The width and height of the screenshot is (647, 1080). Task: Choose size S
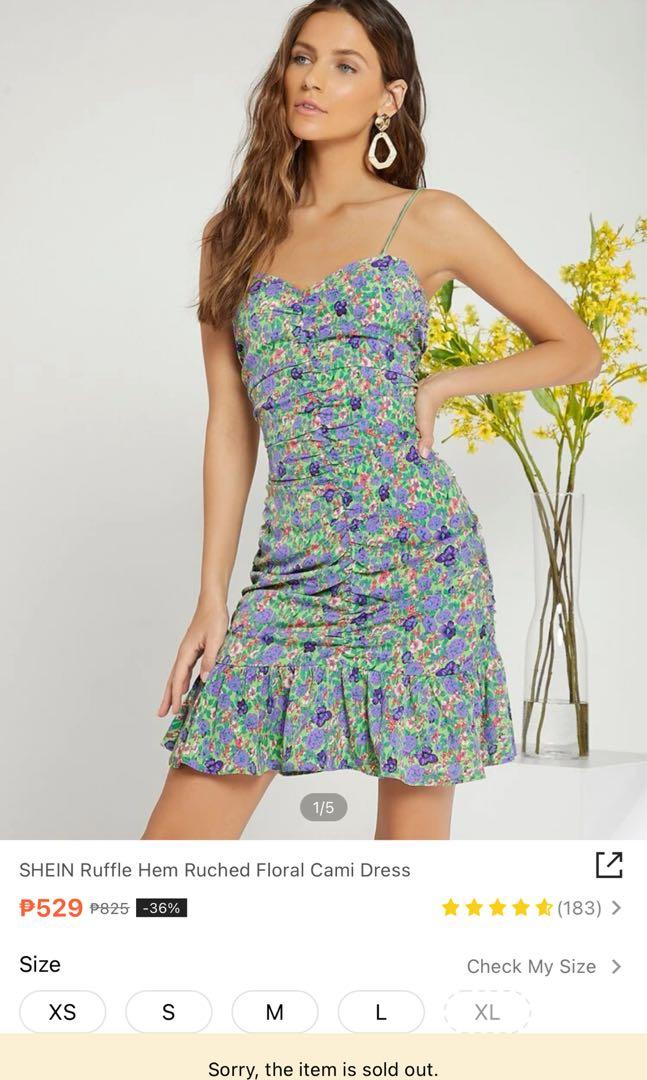[x=168, y=1012]
